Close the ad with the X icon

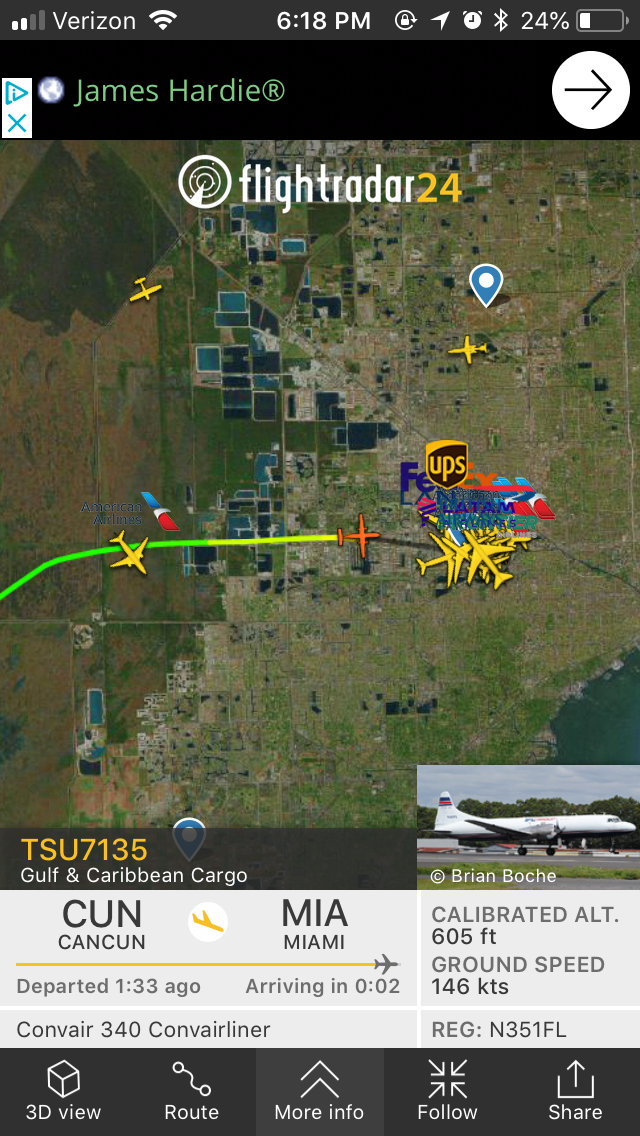[17, 124]
